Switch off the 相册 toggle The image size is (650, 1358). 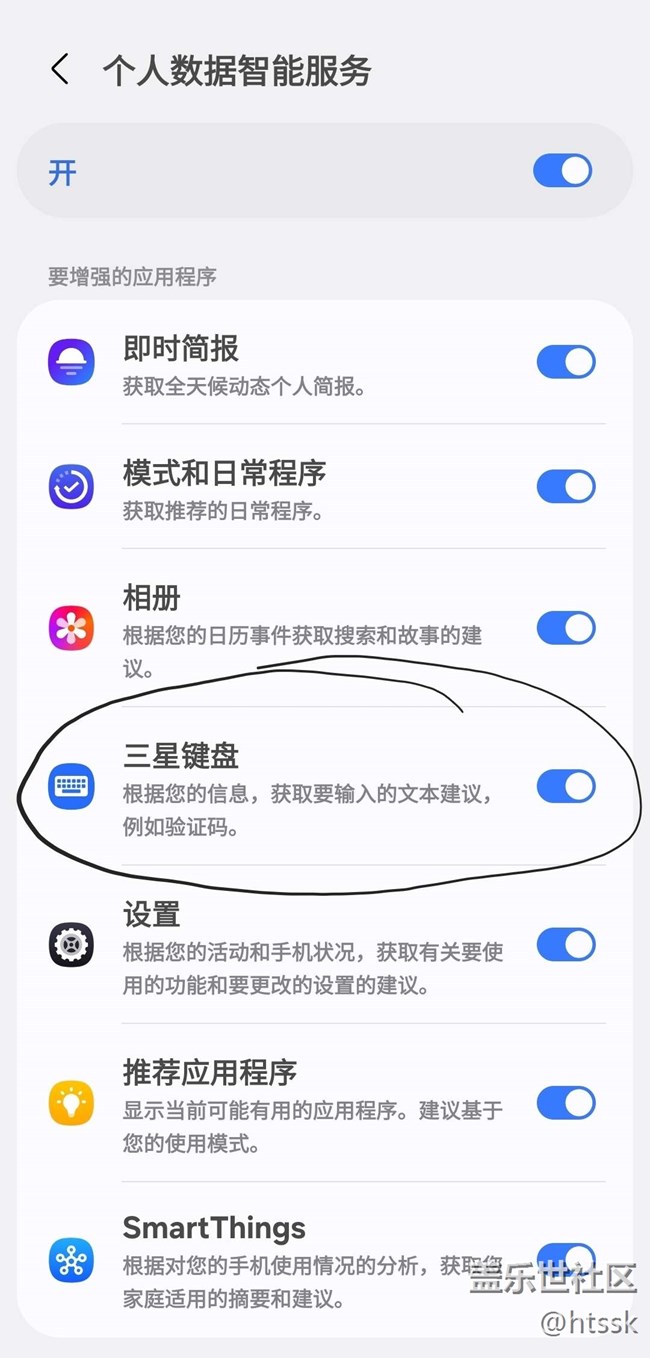coord(566,629)
